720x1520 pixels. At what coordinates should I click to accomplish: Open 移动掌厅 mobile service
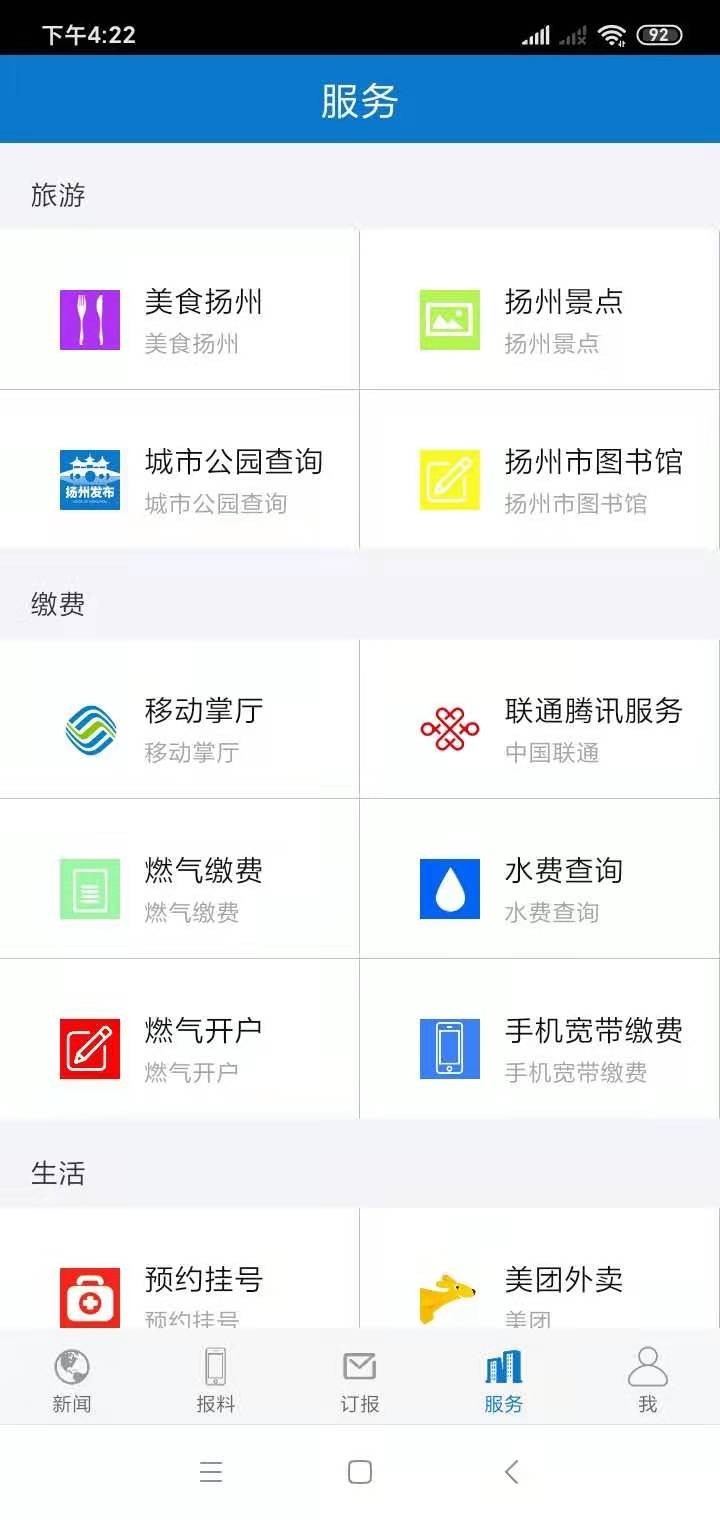180,728
